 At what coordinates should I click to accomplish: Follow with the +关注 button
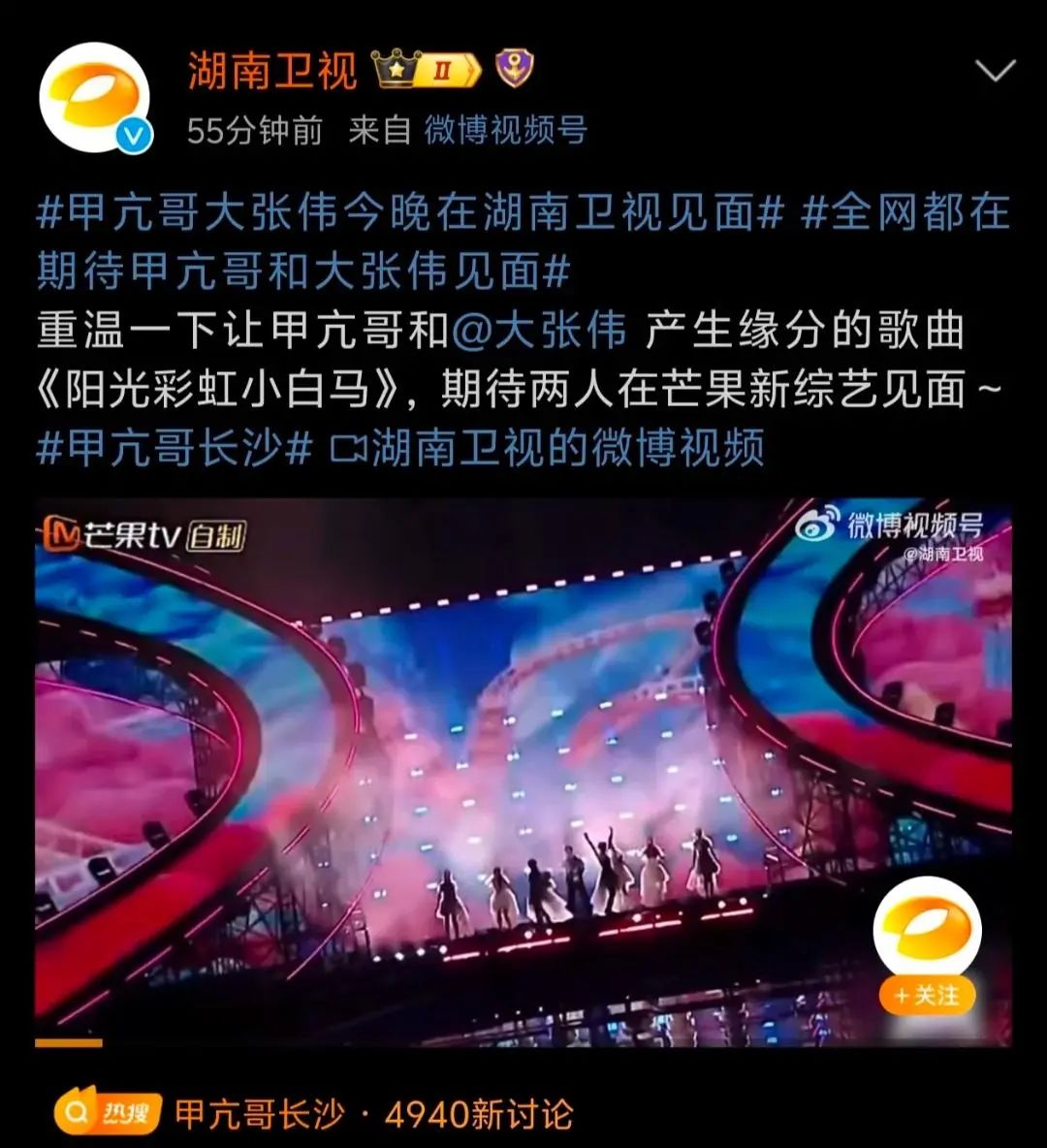[927, 996]
